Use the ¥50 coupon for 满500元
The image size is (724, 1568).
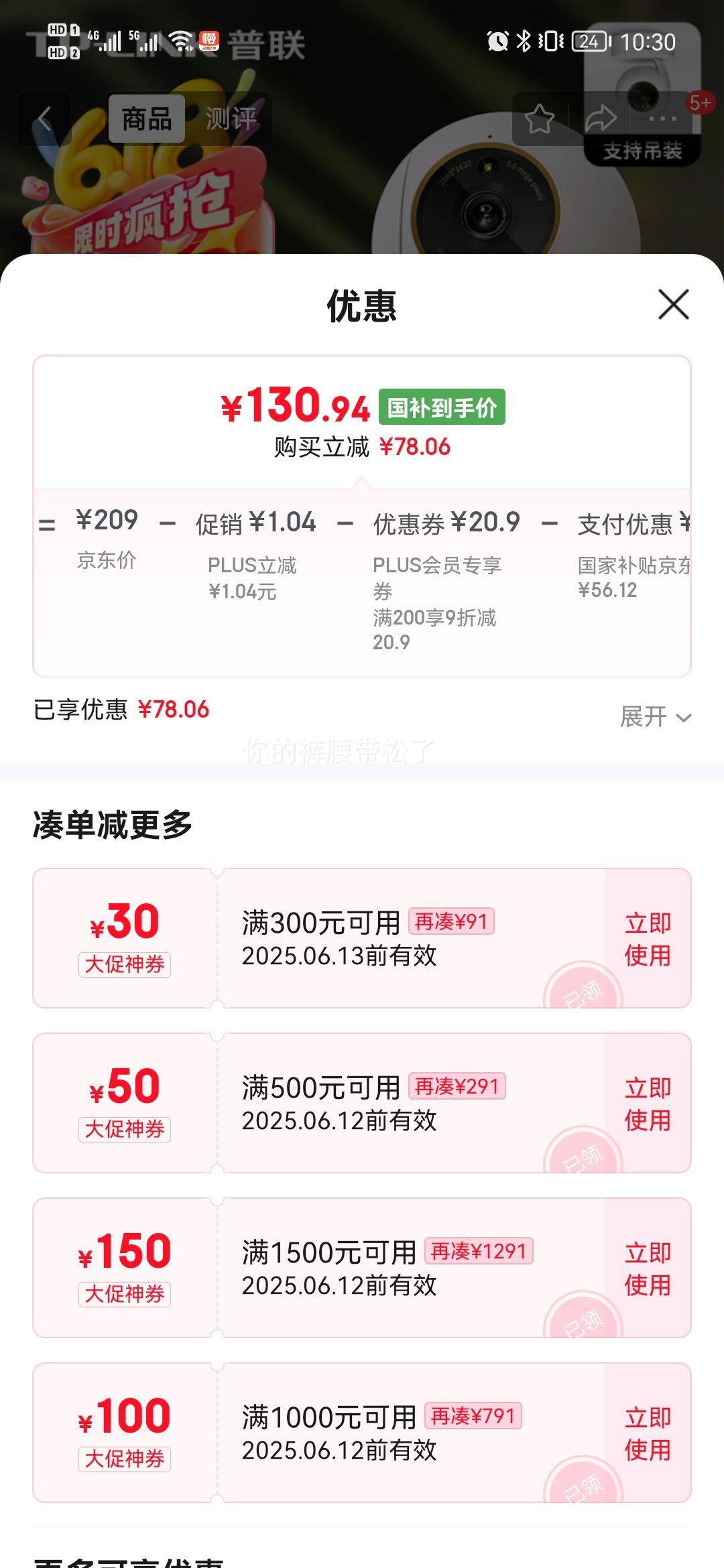[648, 1104]
